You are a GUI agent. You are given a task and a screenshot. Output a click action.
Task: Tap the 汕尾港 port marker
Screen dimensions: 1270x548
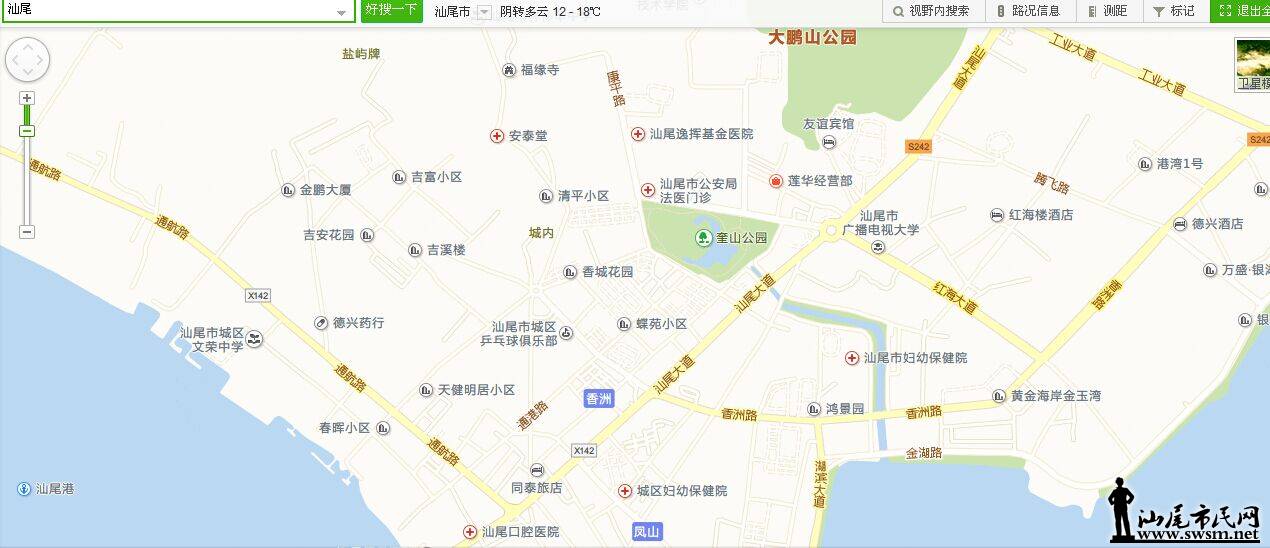point(24,489)
